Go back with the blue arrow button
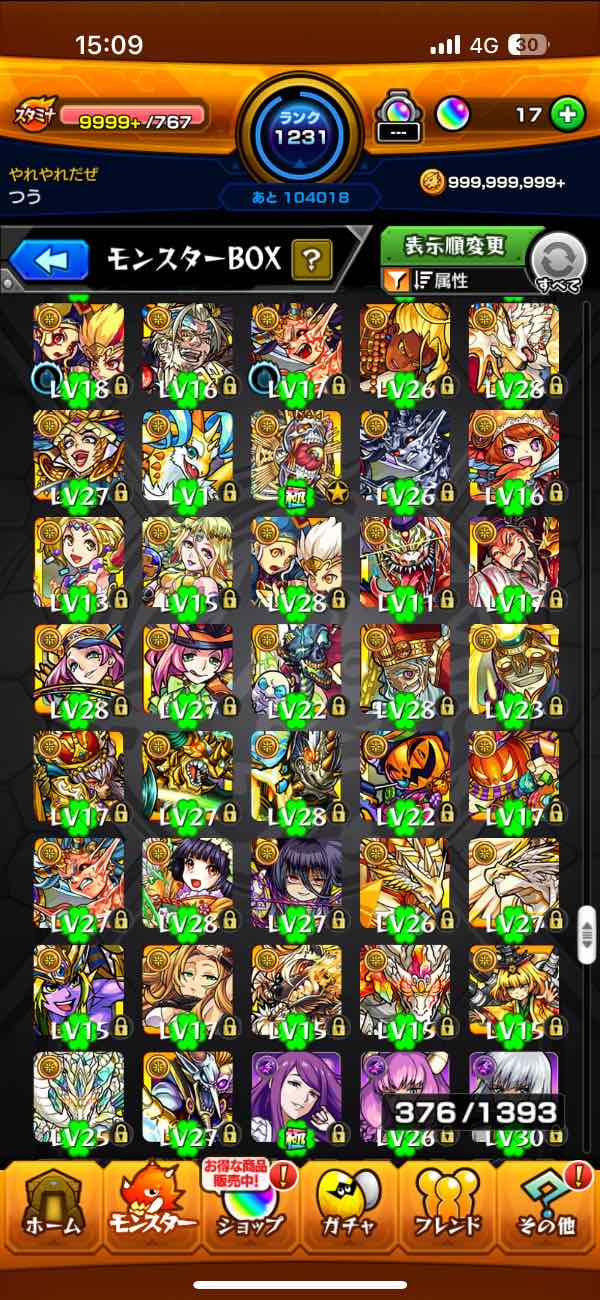 click(50, 261)
